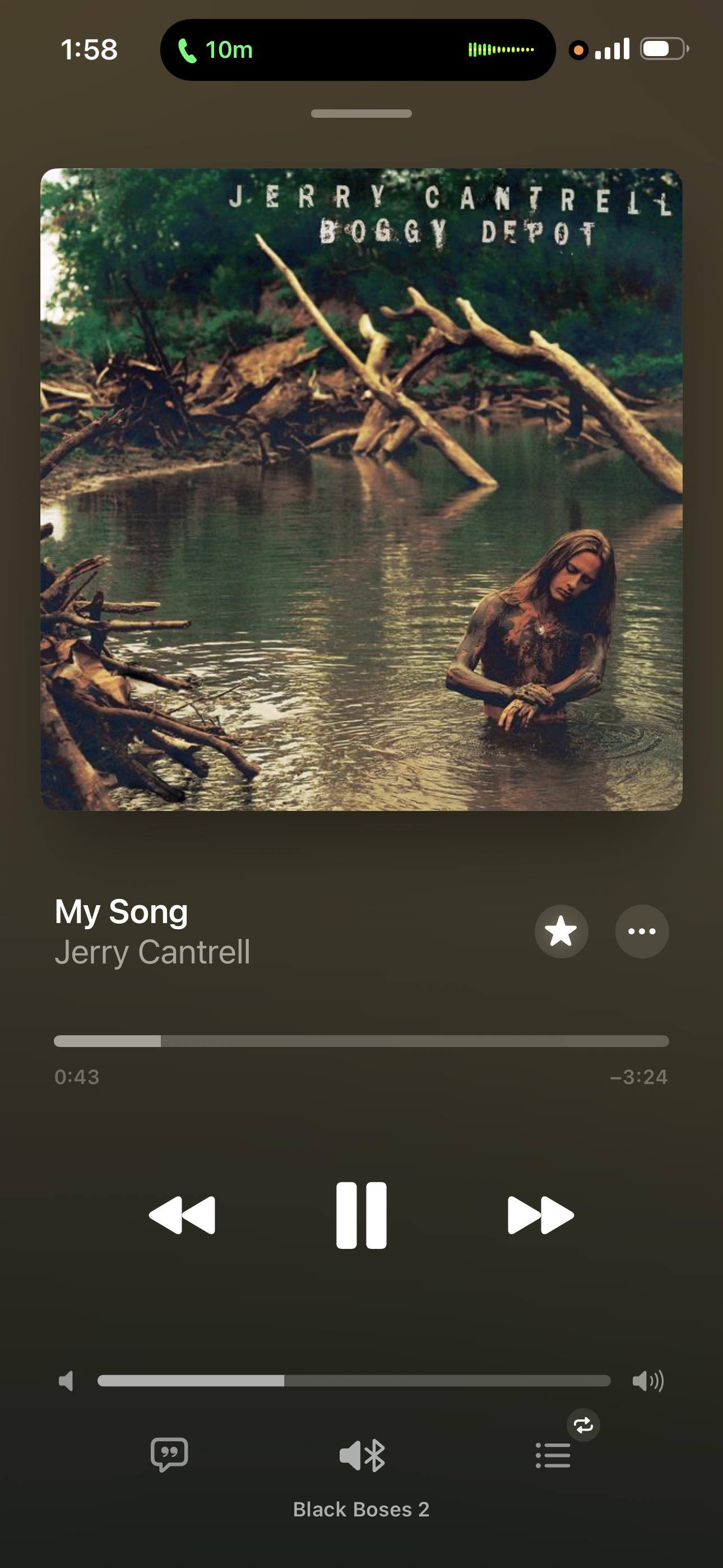The height and width of the screenshot is (1568, 723).
Task: Skip to the next track
Action: (x=540, y=1215)
